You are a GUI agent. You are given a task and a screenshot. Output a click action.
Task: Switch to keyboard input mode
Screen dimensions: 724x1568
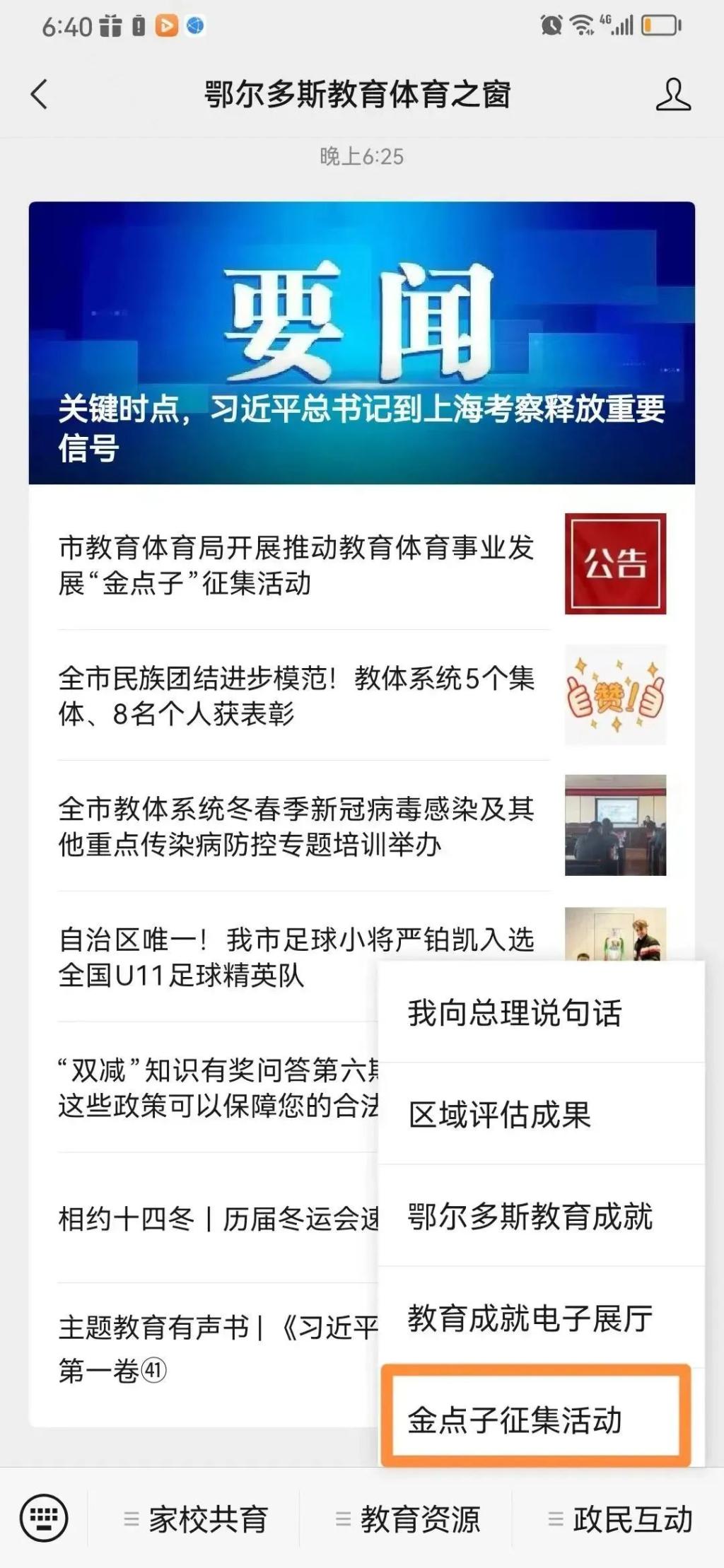tap(45, 1518)
